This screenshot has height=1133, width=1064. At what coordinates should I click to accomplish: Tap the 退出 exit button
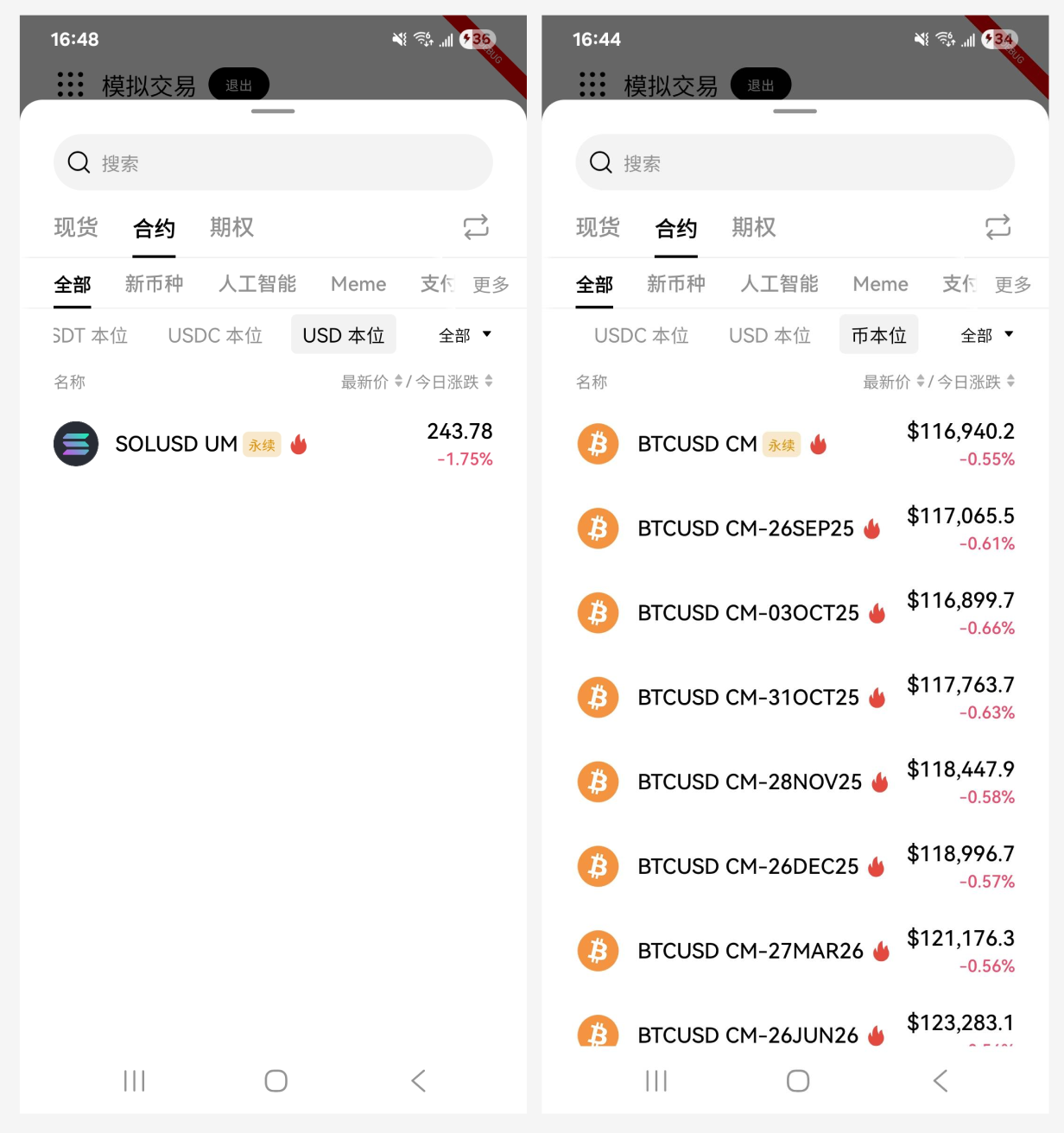(x=239, y=85)
